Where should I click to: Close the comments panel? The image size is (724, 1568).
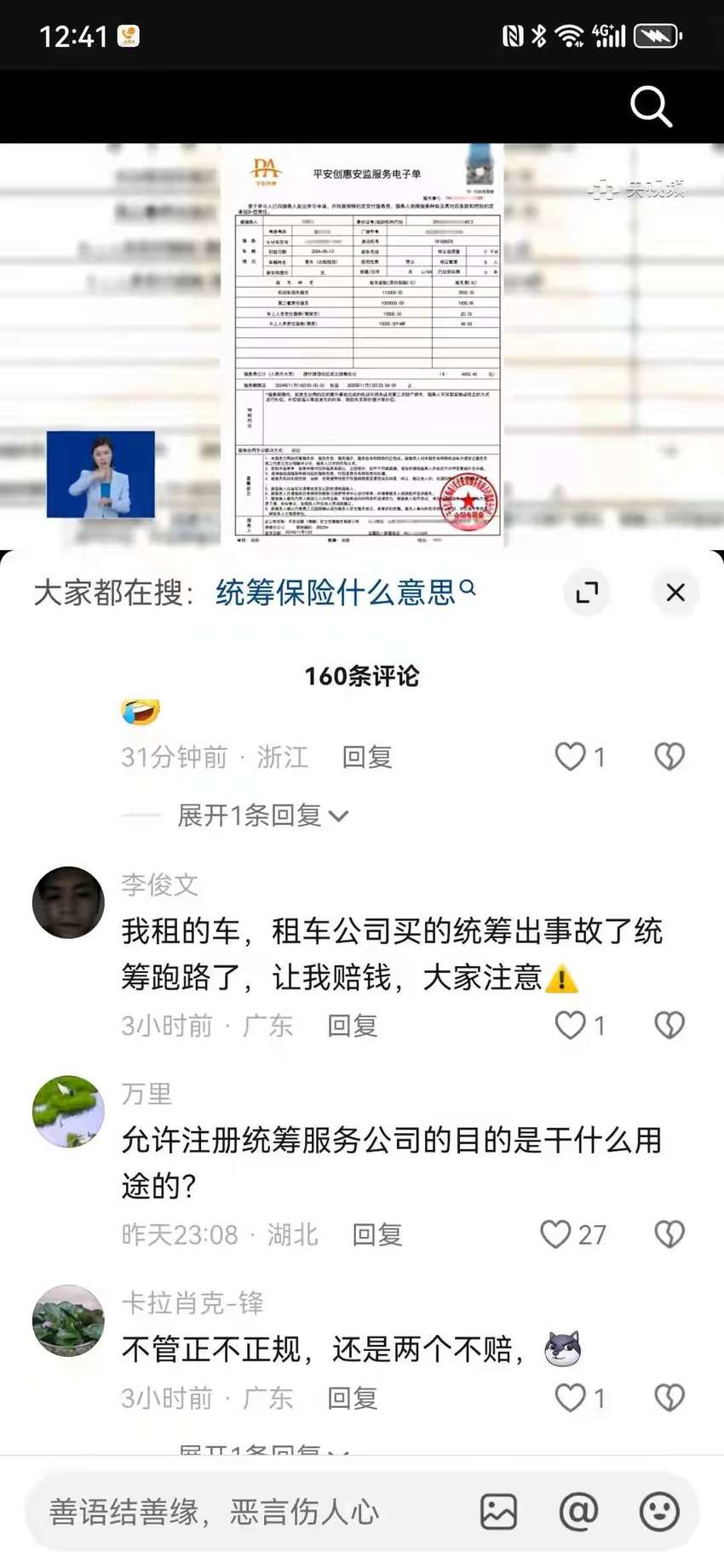675,592
